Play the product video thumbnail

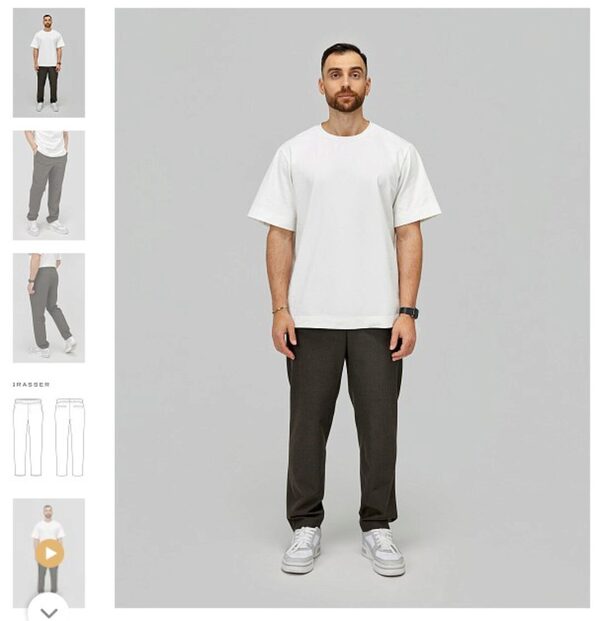coord(48,552)
